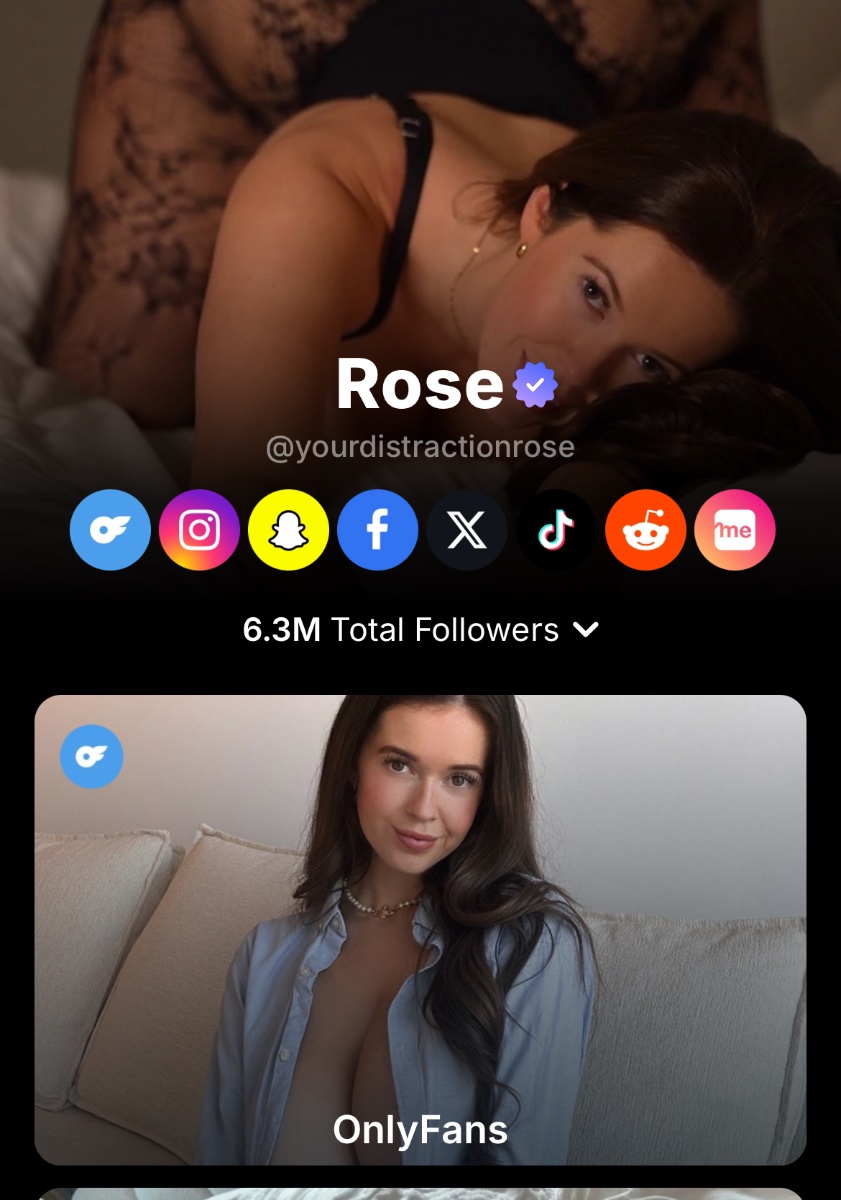
Task: Open the TikTok social icon
Action: pos(556,530)
